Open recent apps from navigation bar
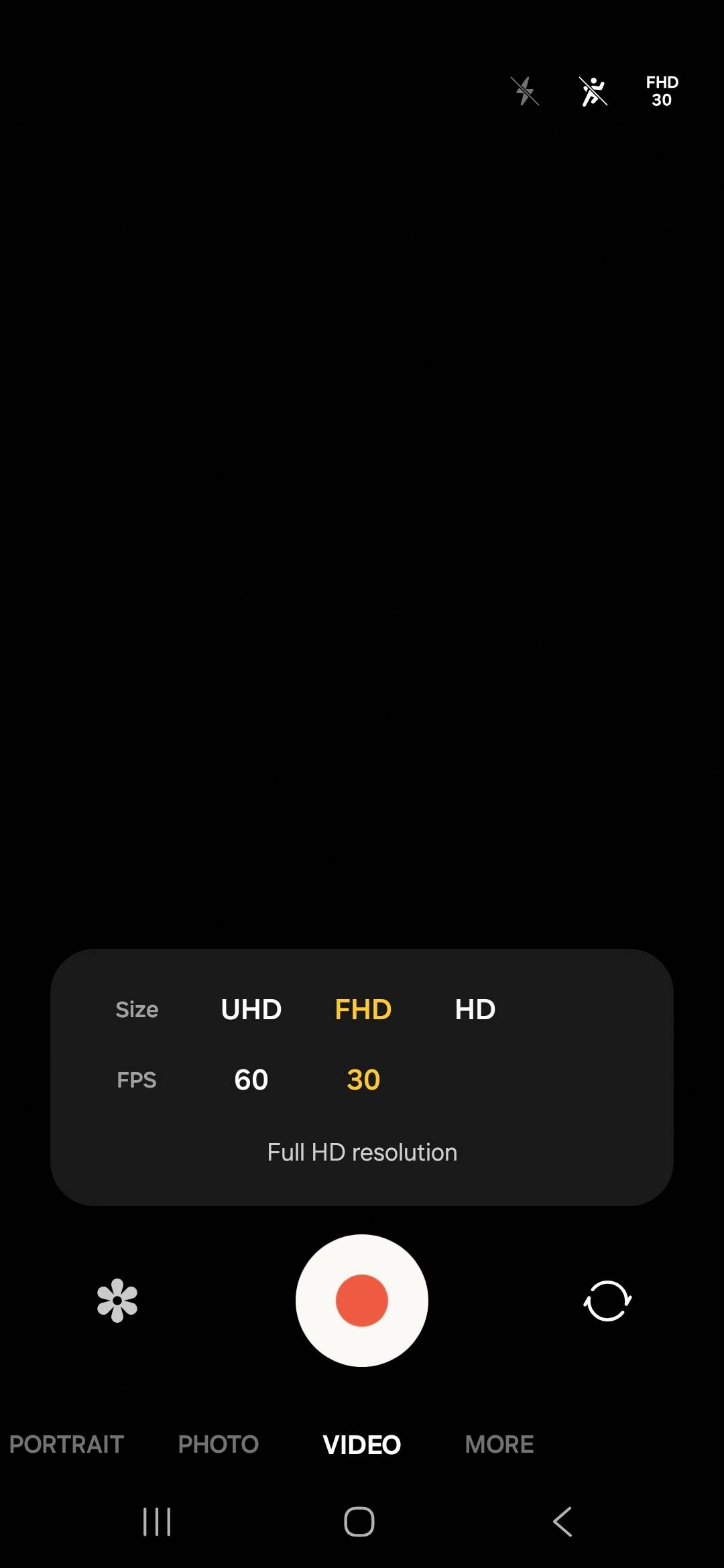The width and height of the screenshot is (724, 1568). pyautogui.click(x=157, y=1522)
